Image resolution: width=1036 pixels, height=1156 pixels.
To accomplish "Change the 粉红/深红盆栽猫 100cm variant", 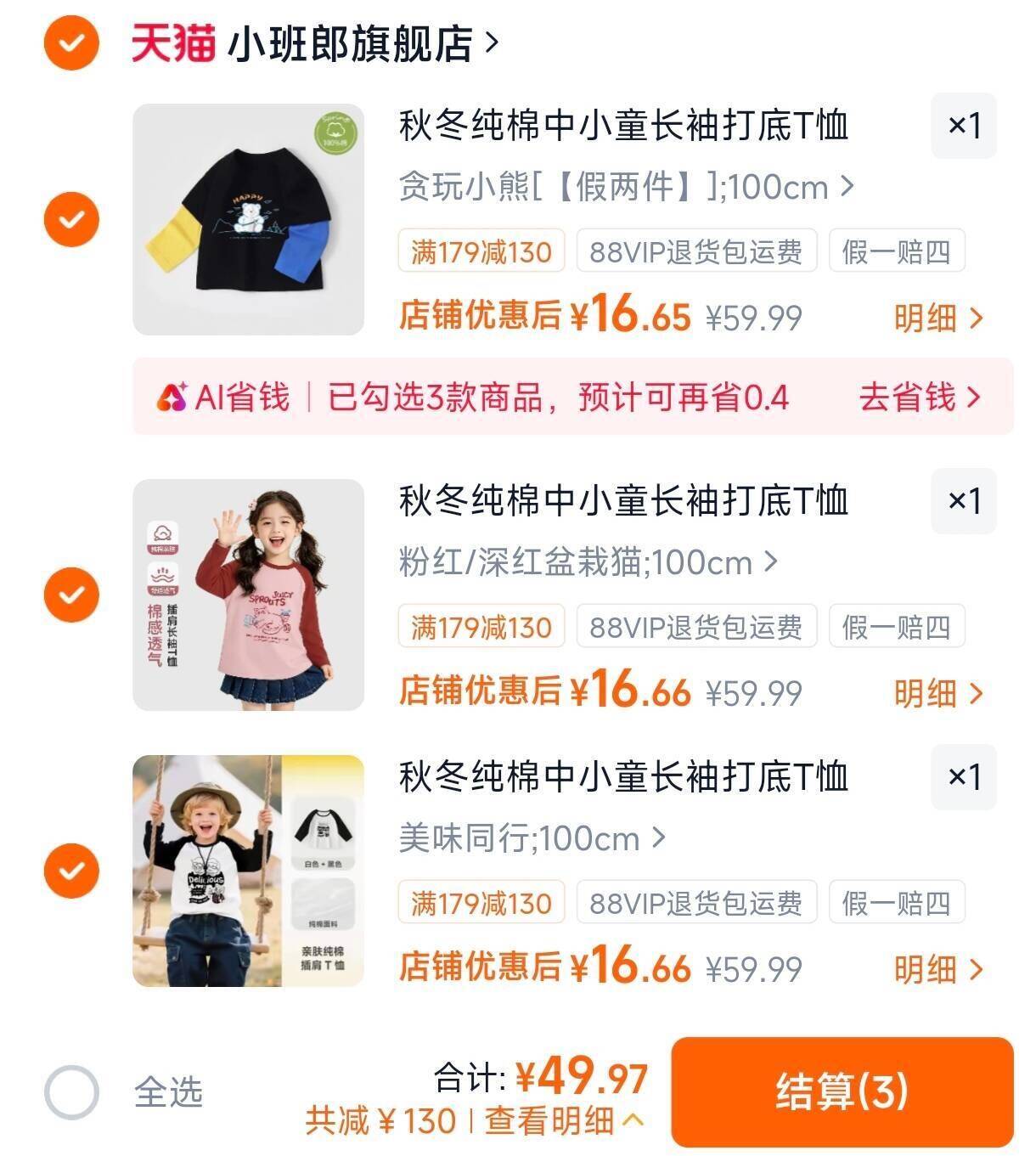I will pos(588,562).
